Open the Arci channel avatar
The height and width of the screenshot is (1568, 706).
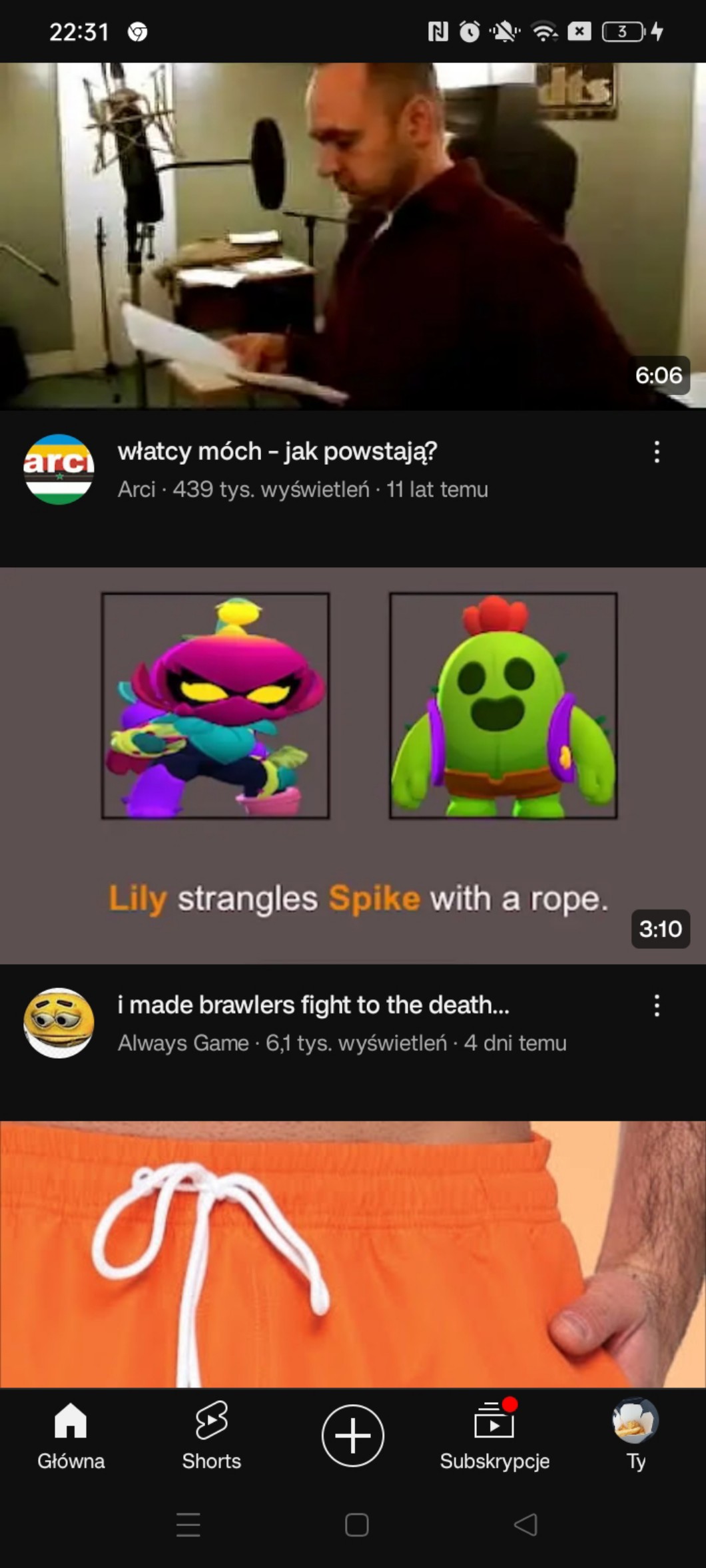(59, 469)
